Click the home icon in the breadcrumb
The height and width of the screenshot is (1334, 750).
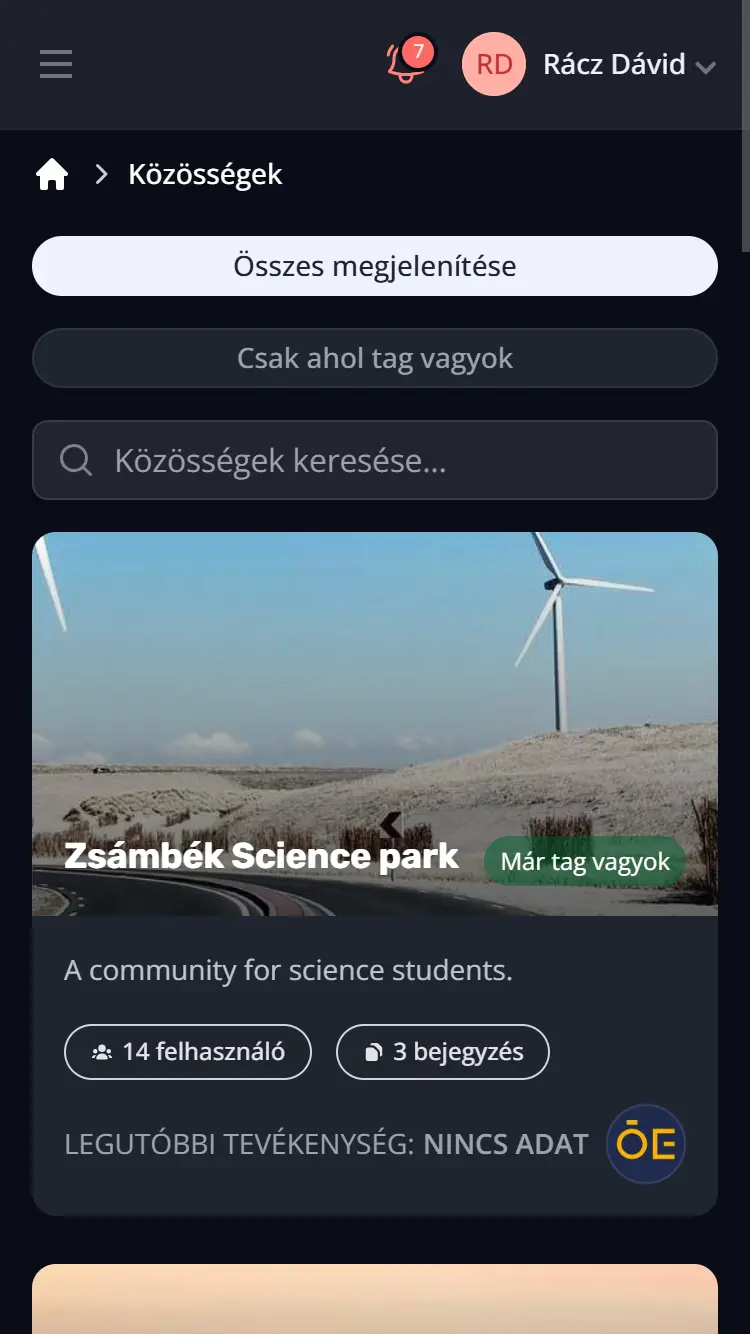click(x=50, y=173)
